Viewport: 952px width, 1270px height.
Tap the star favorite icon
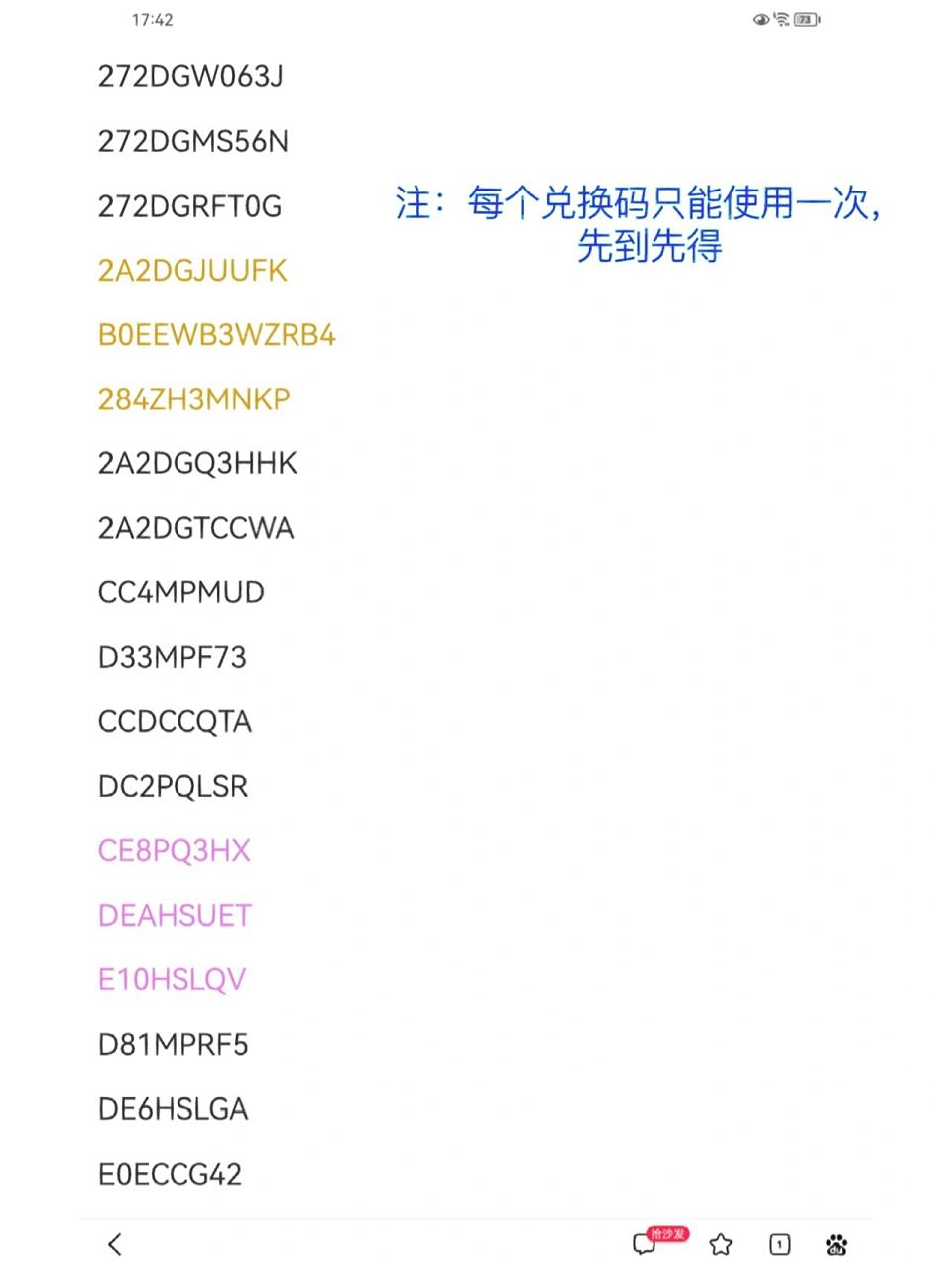click(x=719, y=1244)
